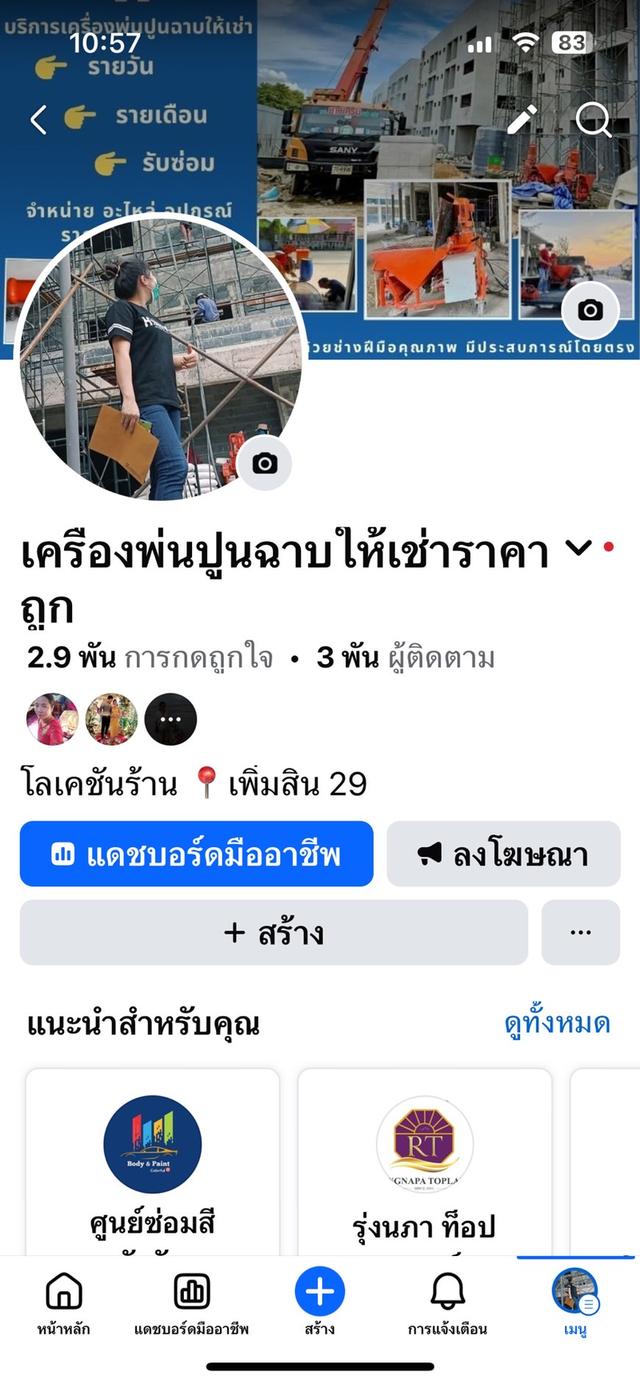This screenshot has height=1384, width=640.
Task: Tap the + สร้าง button
Action: coord(273,932)
